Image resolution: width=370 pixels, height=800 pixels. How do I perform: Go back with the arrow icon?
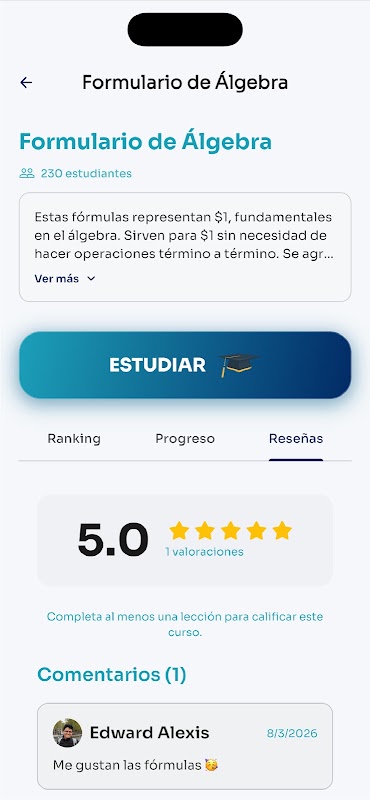pyautogui.click(x=26, y=82)
